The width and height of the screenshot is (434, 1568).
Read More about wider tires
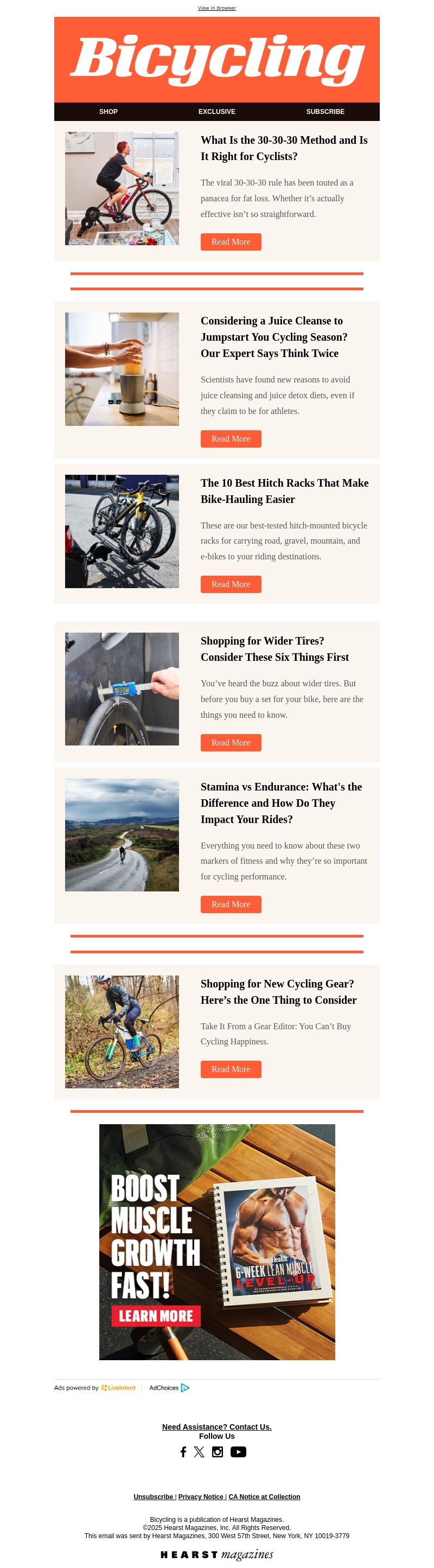[231, 743]
